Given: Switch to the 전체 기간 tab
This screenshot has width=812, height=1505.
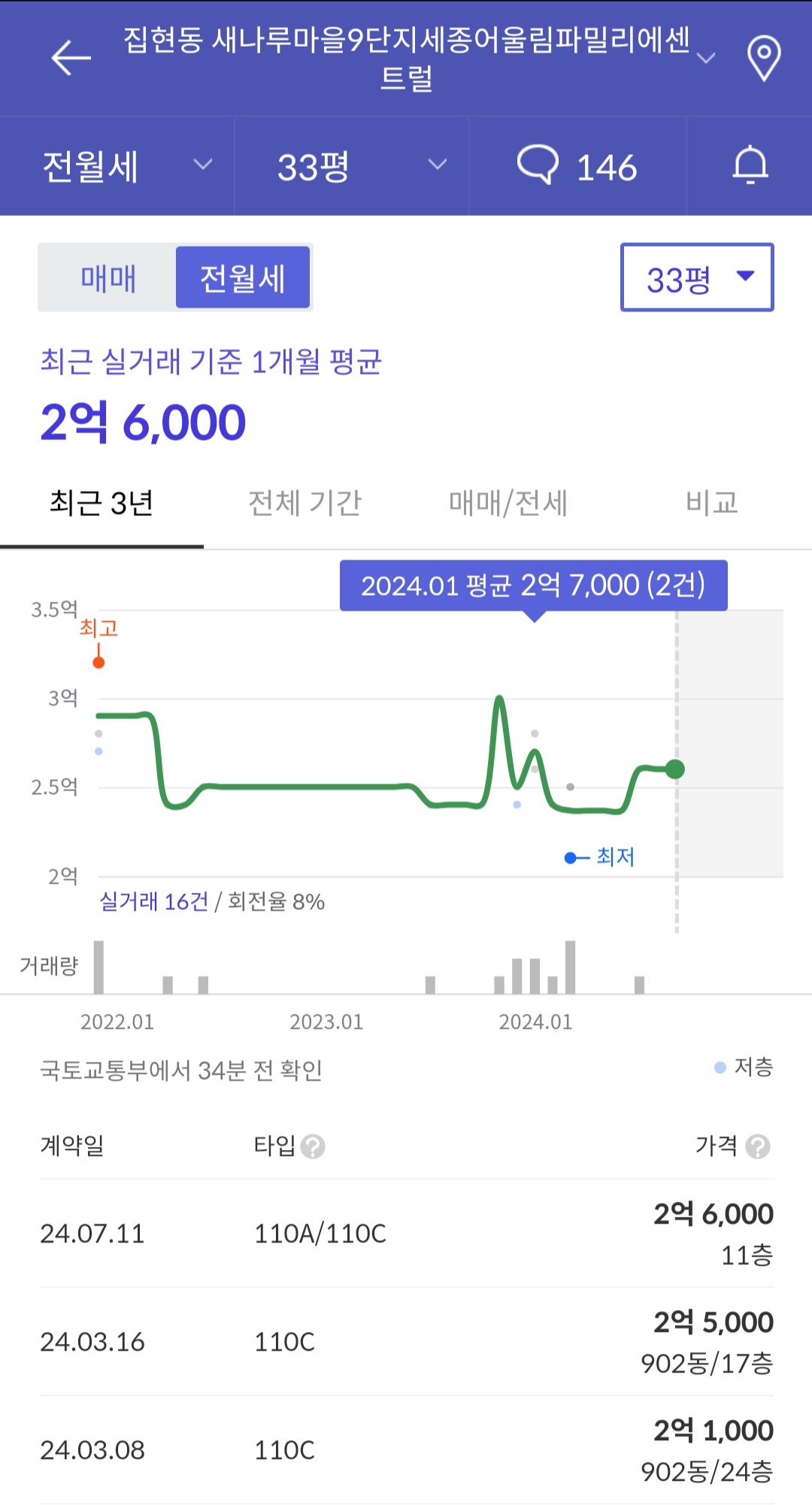Looking at the screenshot, I should pos(304,504).
